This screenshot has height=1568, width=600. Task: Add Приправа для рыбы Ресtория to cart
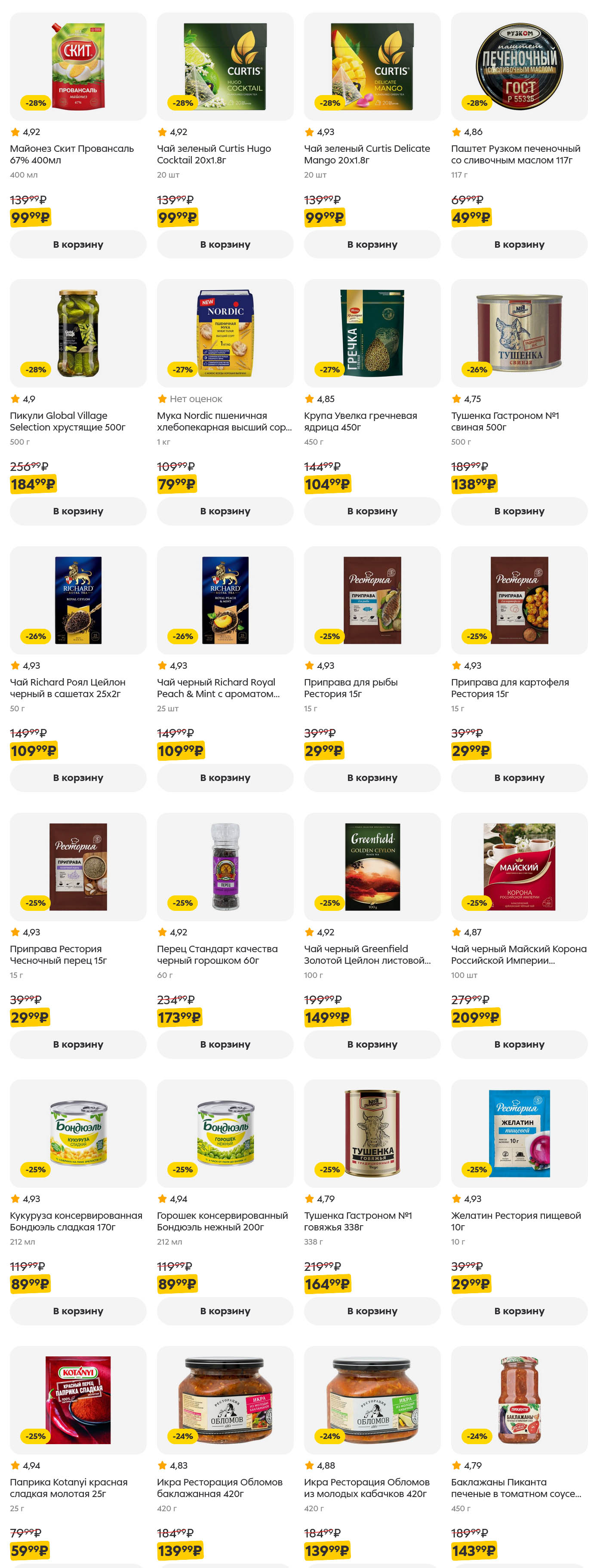point(372,777)
